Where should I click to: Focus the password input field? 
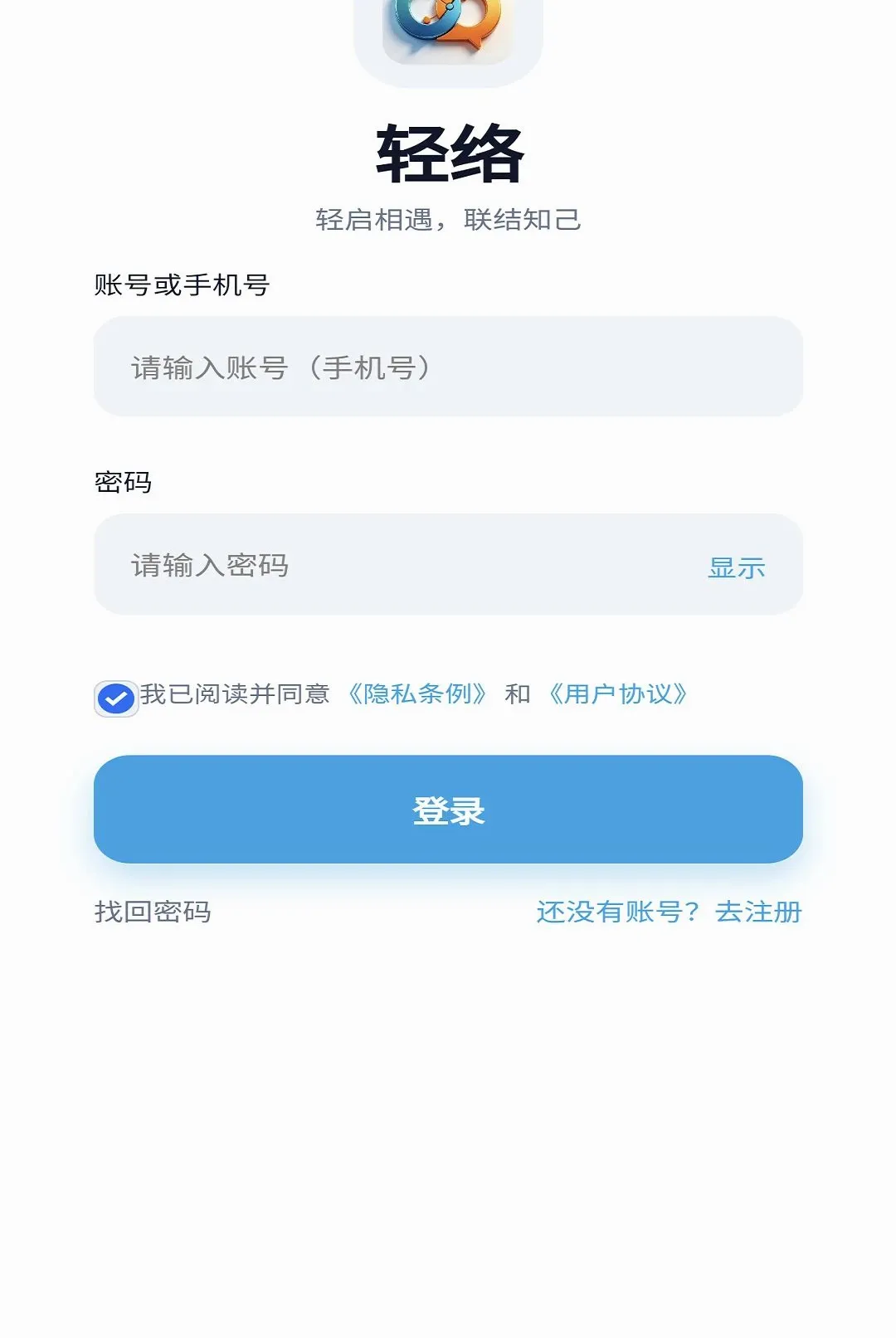click(398, 565)
